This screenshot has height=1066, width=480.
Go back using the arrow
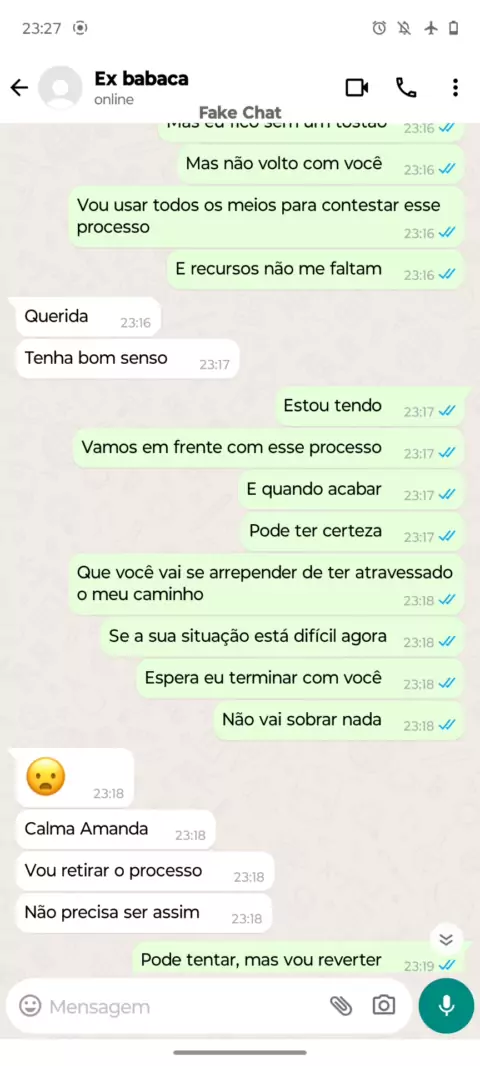[x=19, y=88]
